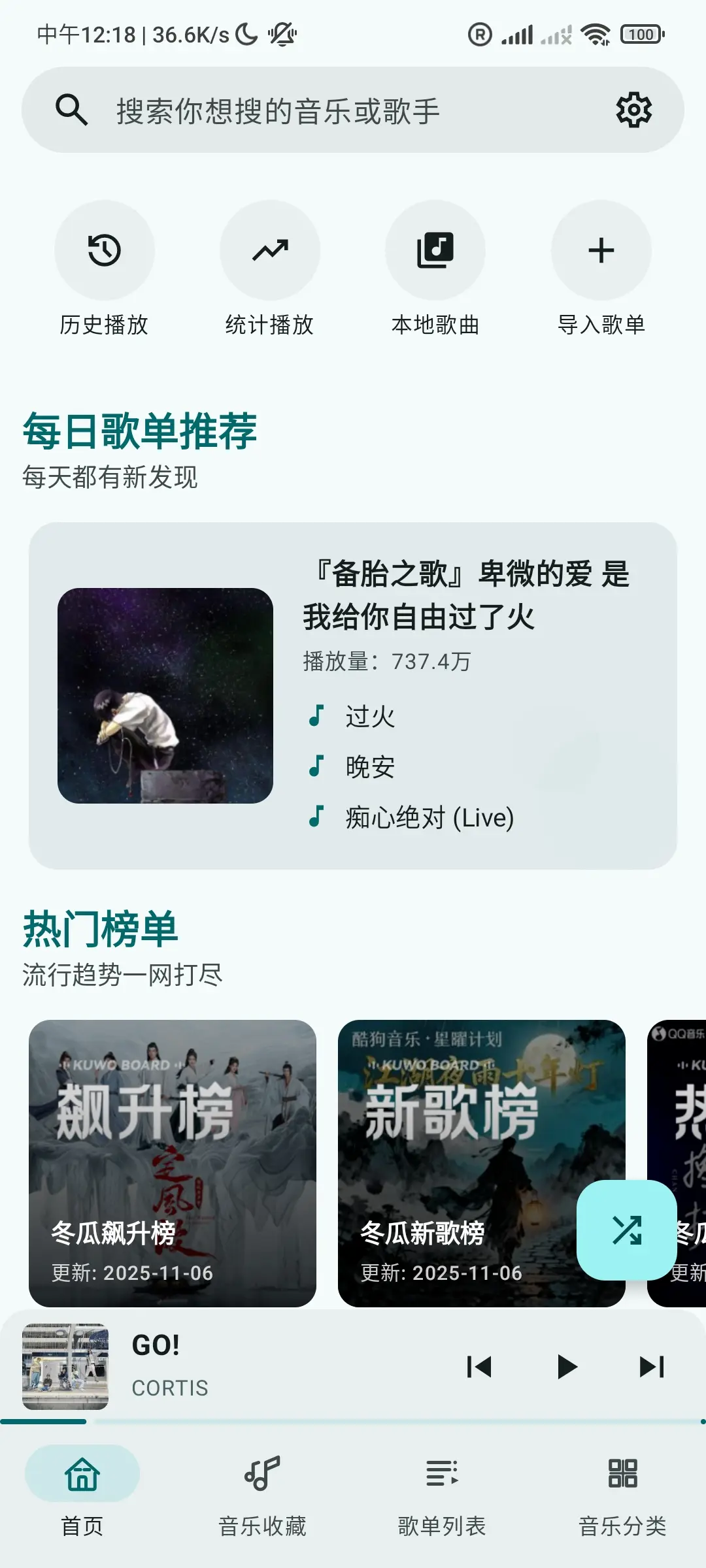Open the 冬瓜飙升榜 chart card
The height and width of the screenshot is (1568, 706).
173,1163
